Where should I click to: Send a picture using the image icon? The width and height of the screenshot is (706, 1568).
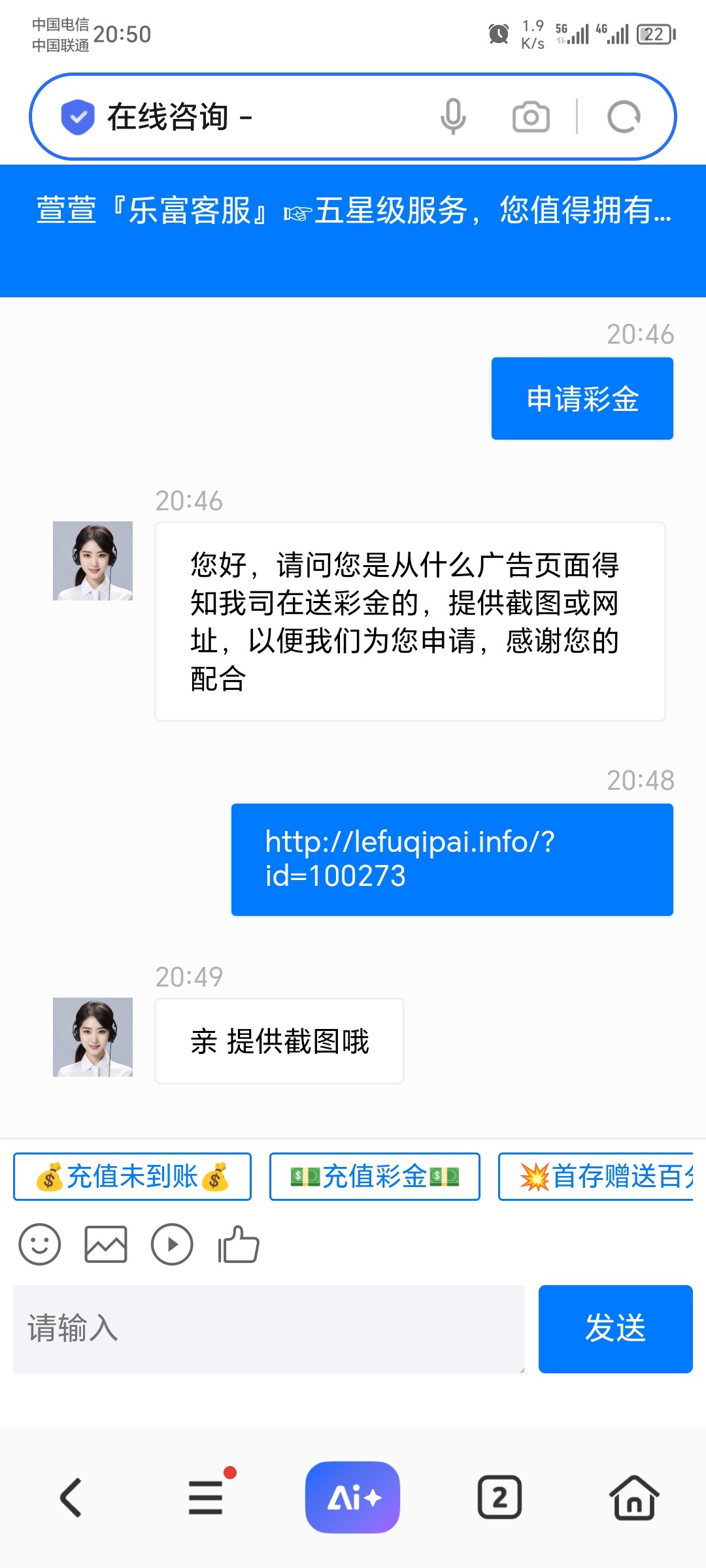tap(105, 1245)
